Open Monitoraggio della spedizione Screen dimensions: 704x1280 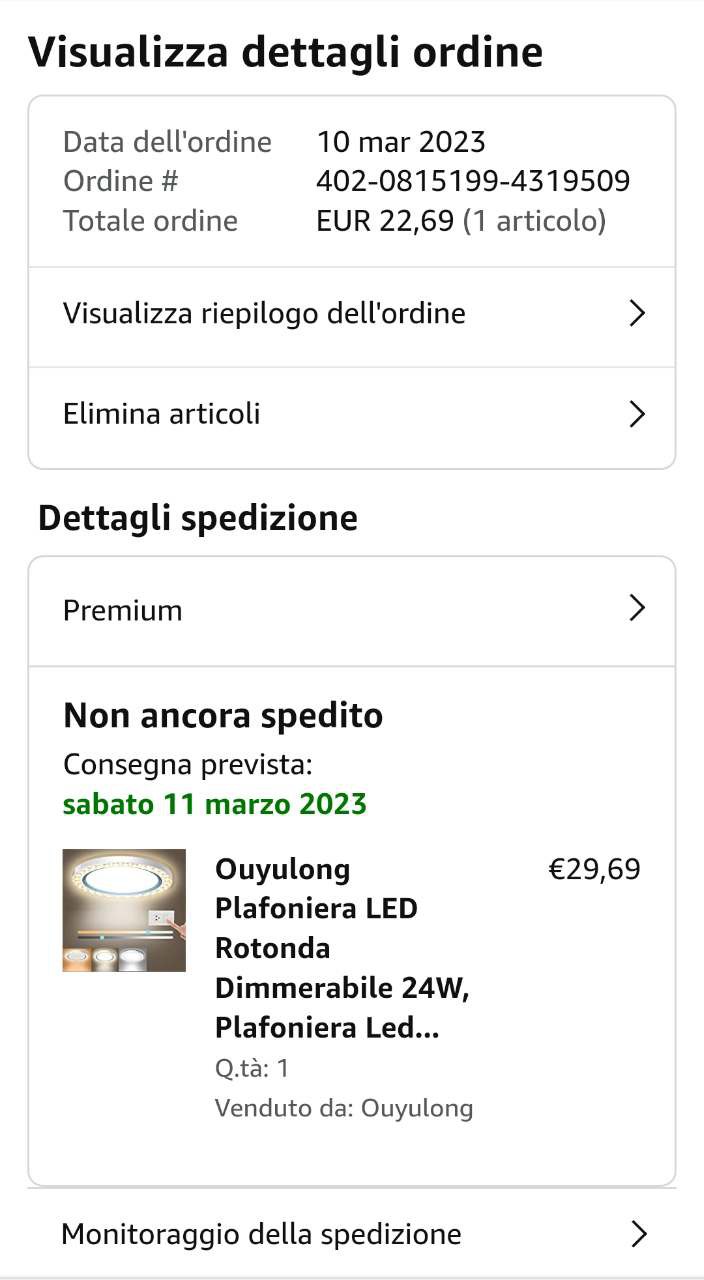point(351,1234)
